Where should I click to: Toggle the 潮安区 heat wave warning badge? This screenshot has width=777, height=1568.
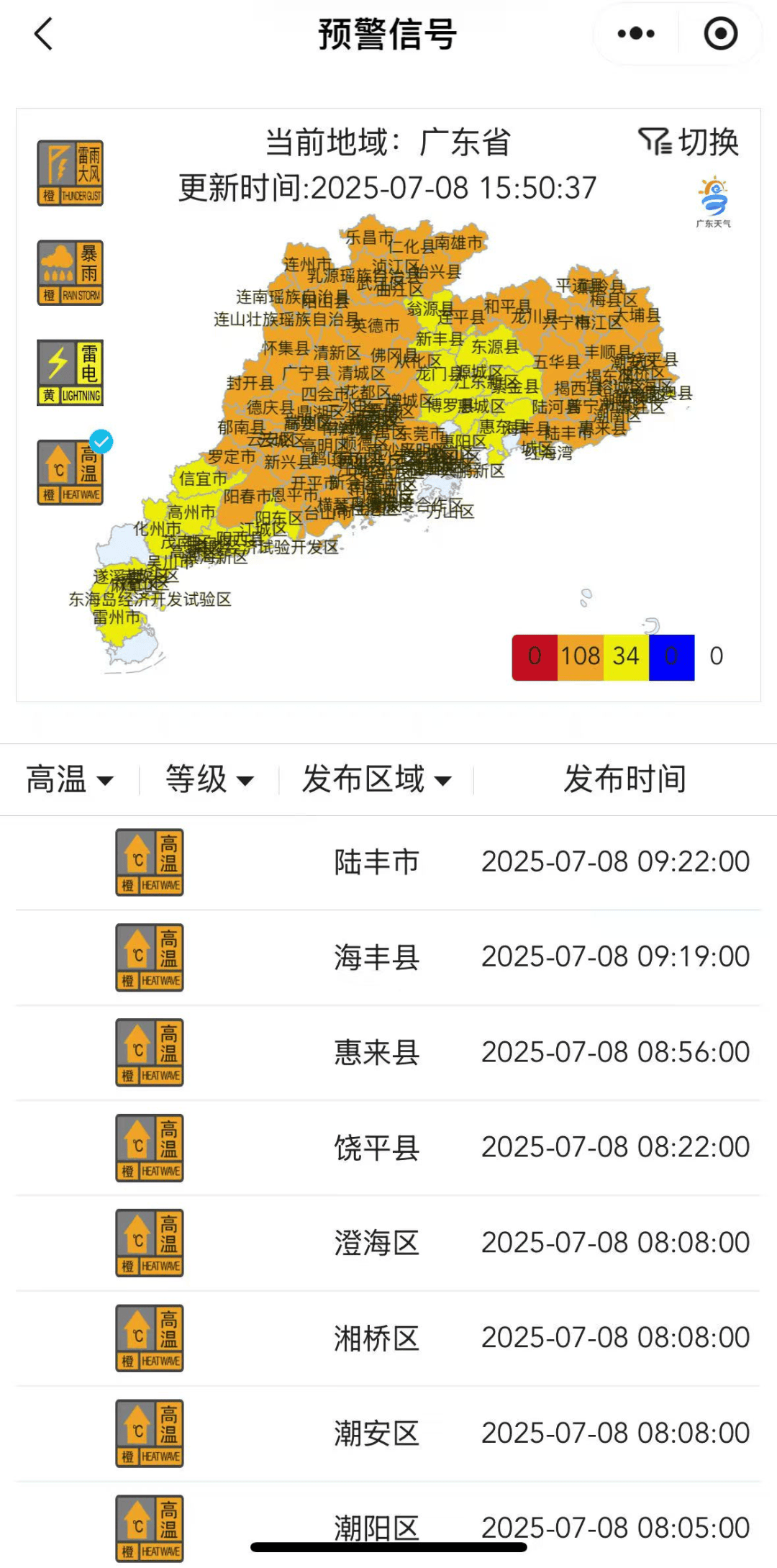[149, 1433]
